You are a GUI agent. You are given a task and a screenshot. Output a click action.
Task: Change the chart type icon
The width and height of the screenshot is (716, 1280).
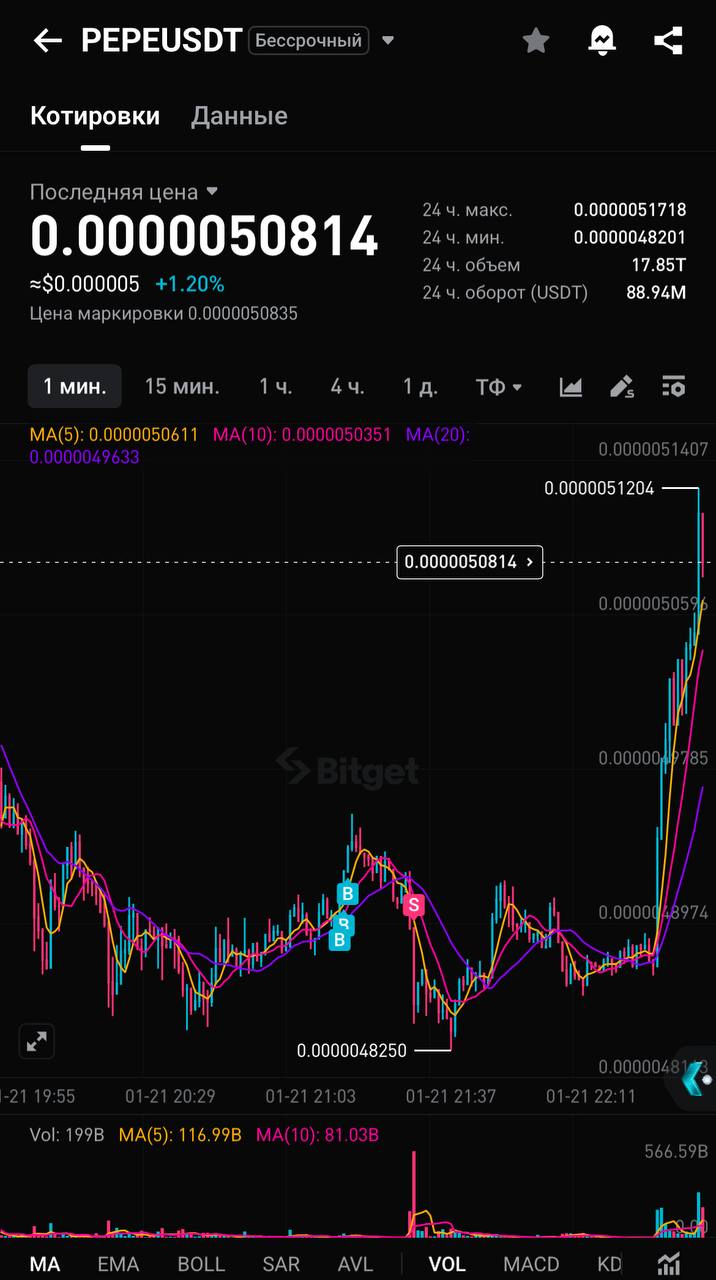pos(571,387)
